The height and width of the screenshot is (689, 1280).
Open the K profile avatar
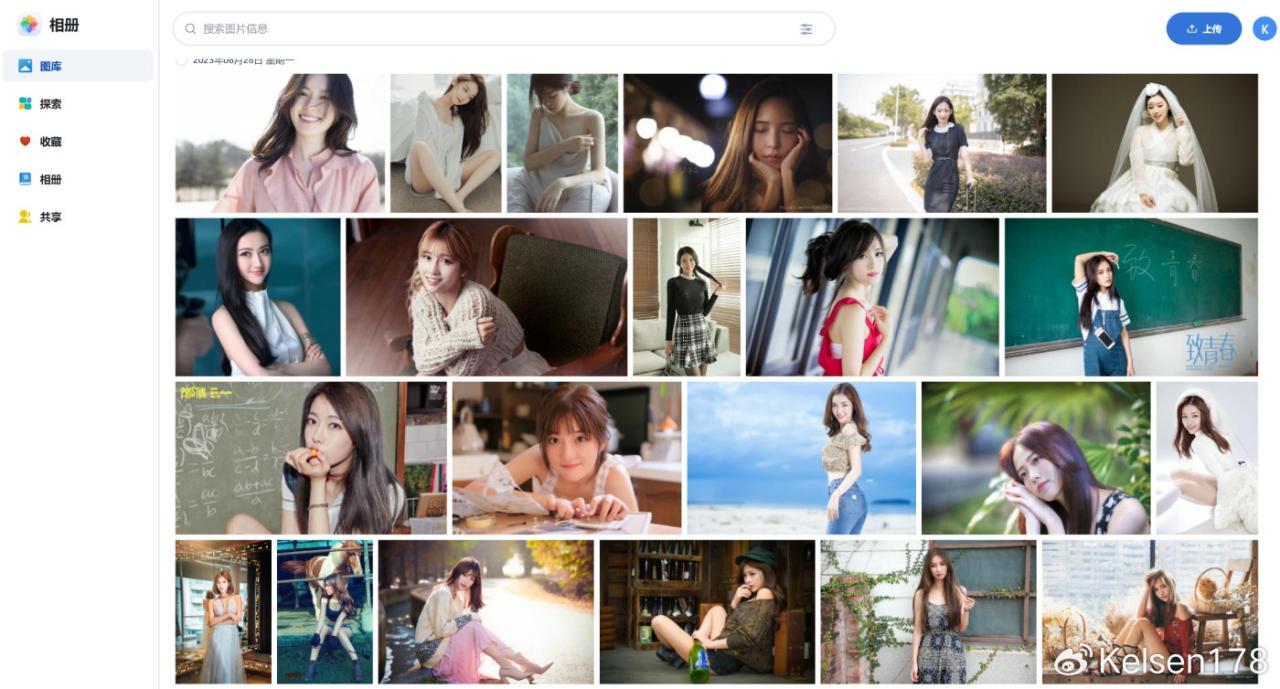point(1264,29)
